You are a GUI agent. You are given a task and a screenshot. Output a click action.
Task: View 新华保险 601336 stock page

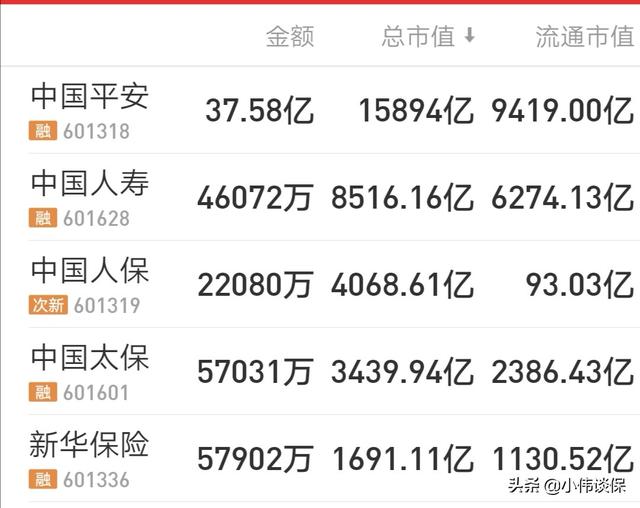[89, 458]
